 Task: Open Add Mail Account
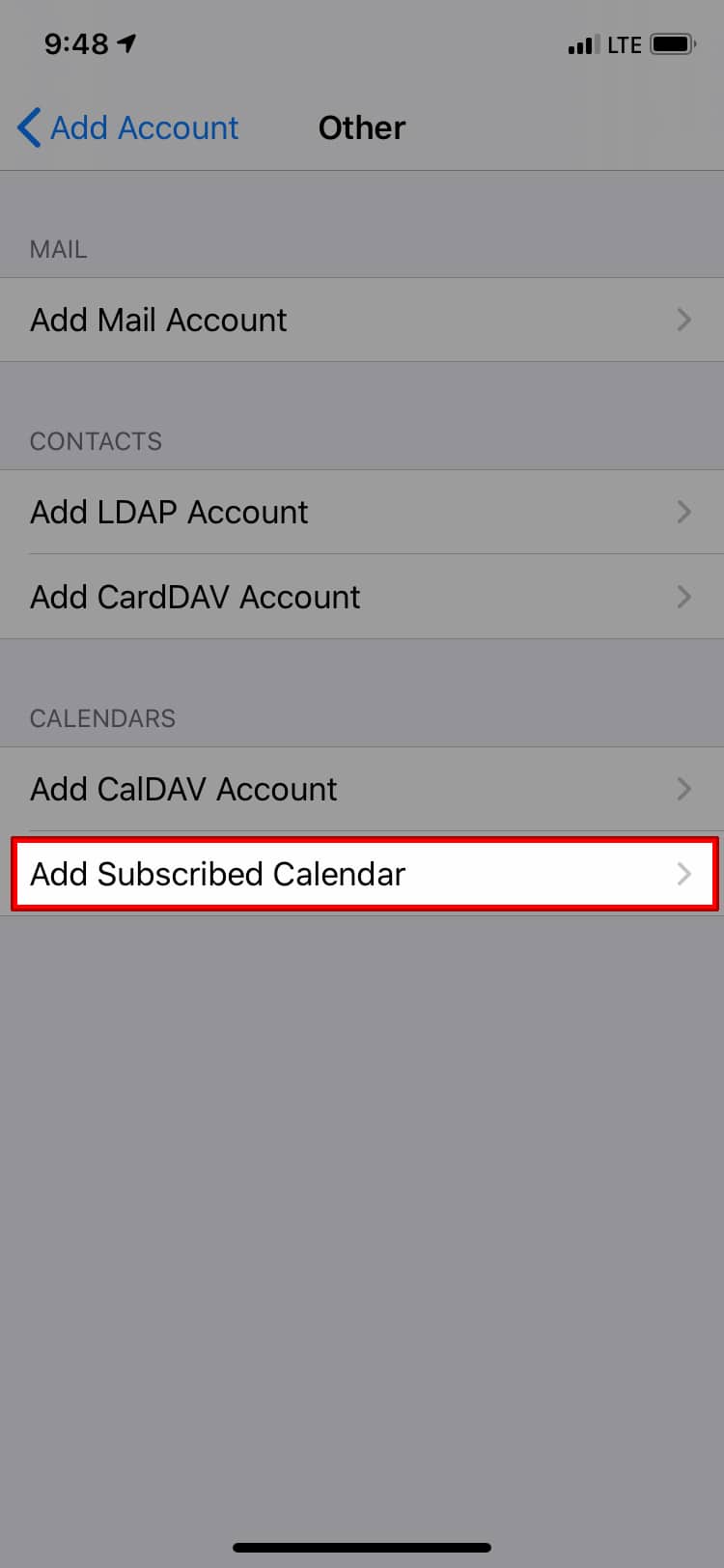pyautogui.click(x=362, y=320)
